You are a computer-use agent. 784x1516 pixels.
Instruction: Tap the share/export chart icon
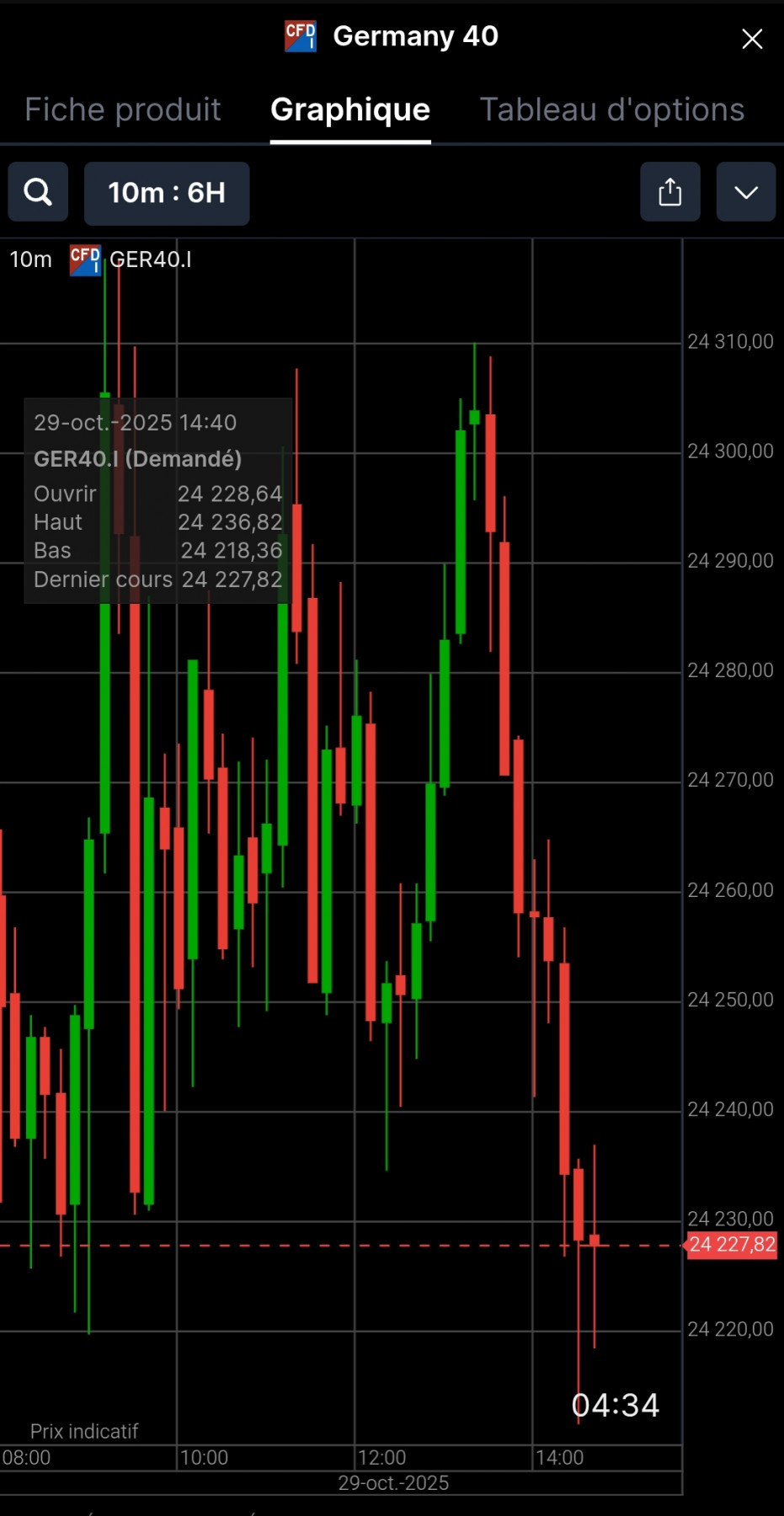point(669,192)
